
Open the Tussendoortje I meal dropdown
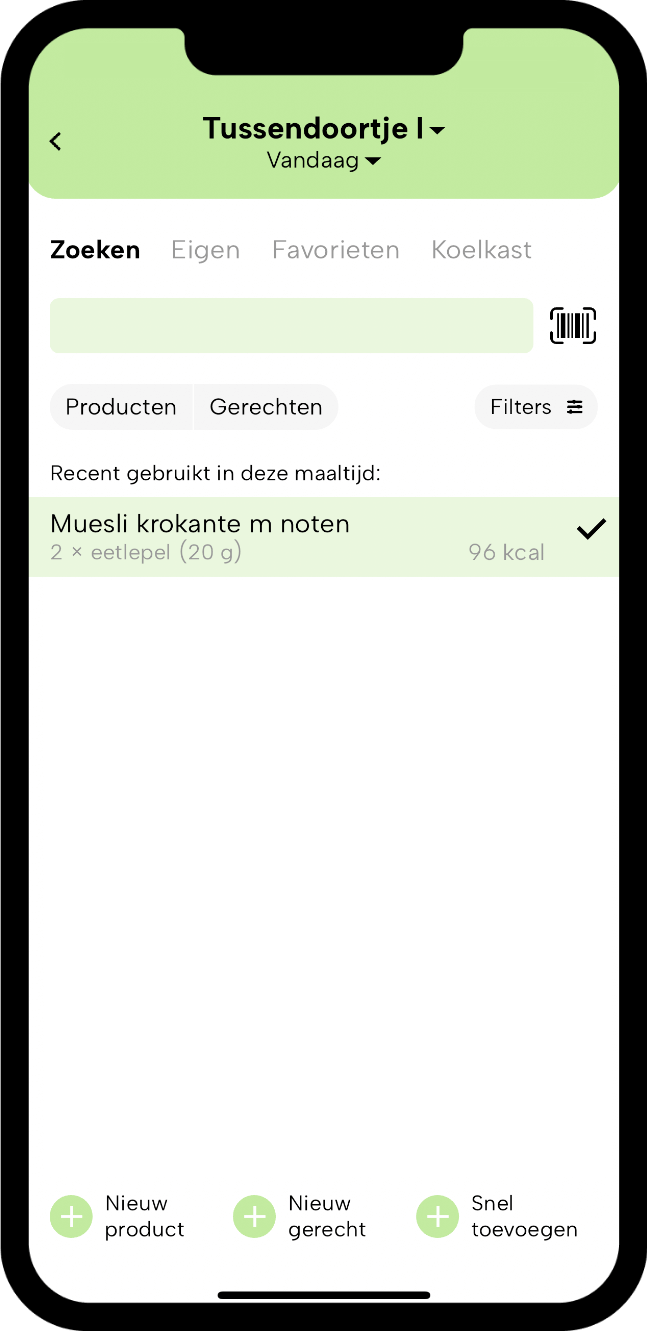coord(324,129)
